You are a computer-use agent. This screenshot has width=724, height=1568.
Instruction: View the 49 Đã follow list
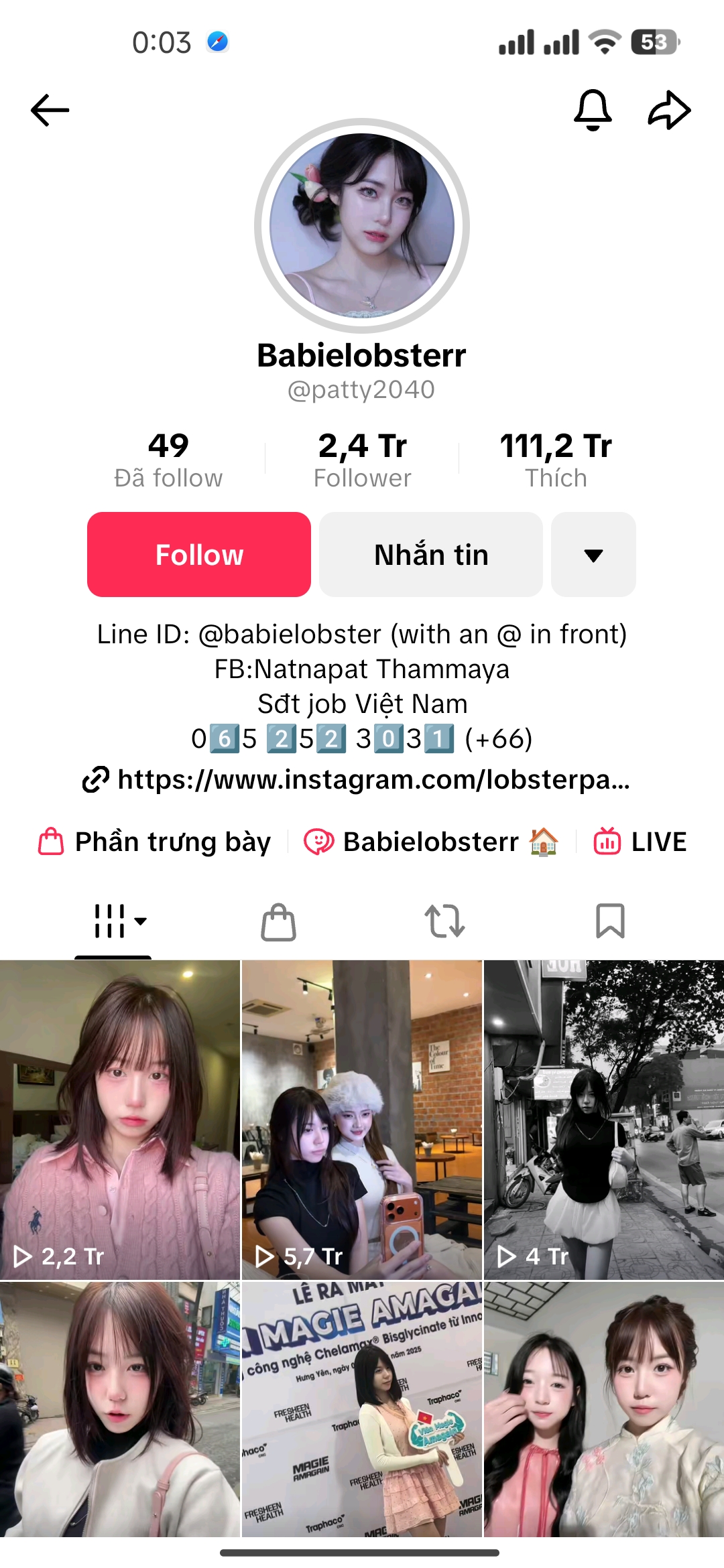[x=168, y=459]
